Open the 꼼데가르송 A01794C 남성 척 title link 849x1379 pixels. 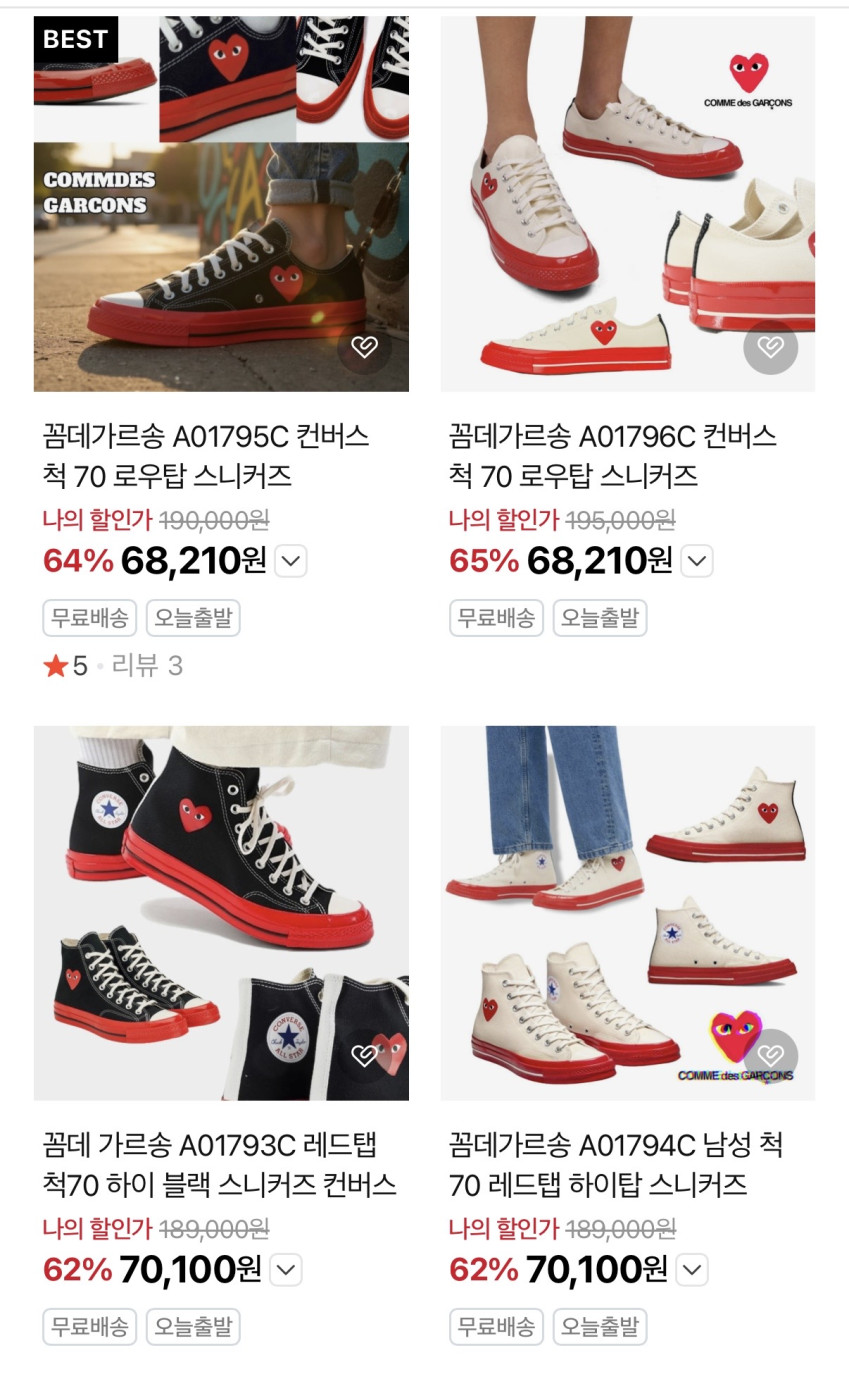pos(615,1165)
